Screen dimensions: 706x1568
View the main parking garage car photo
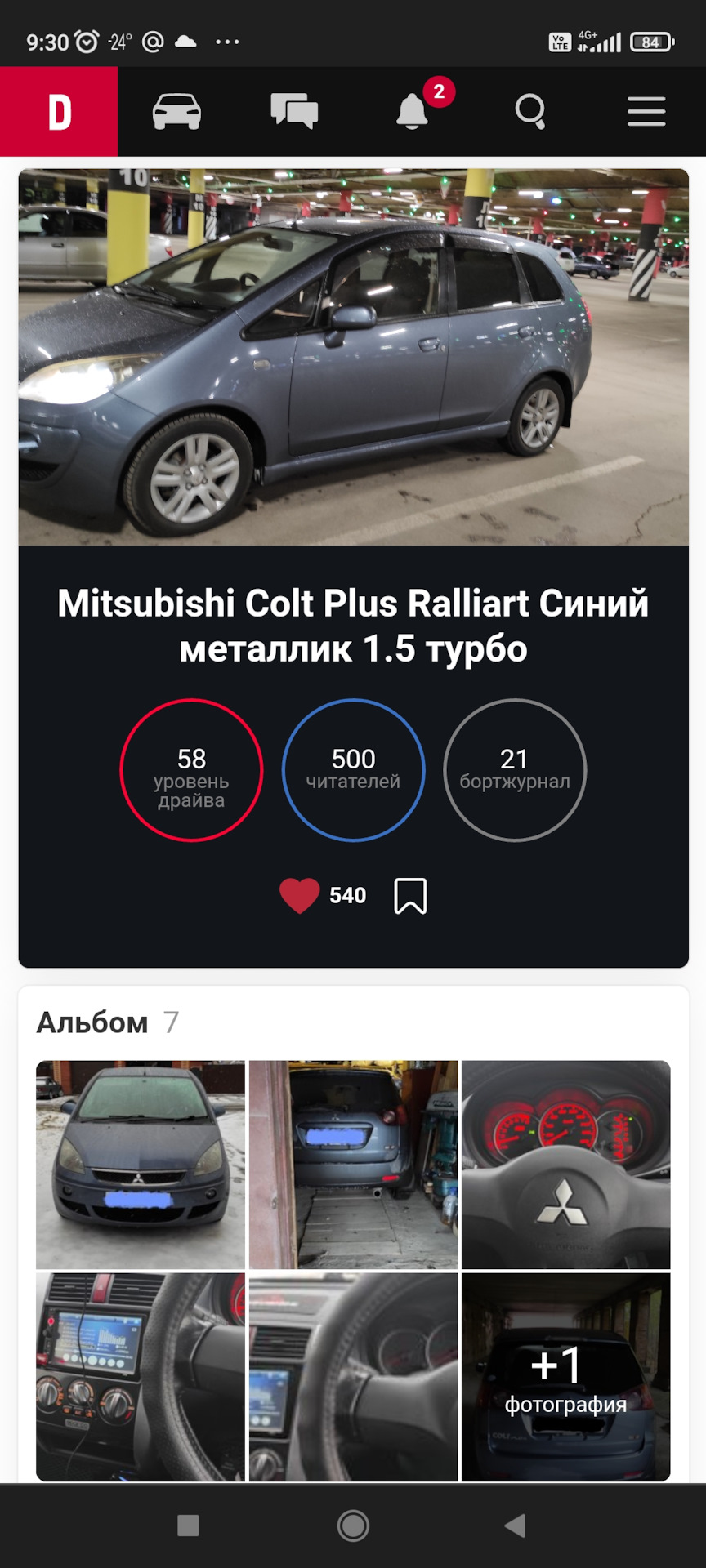[353, 355]
